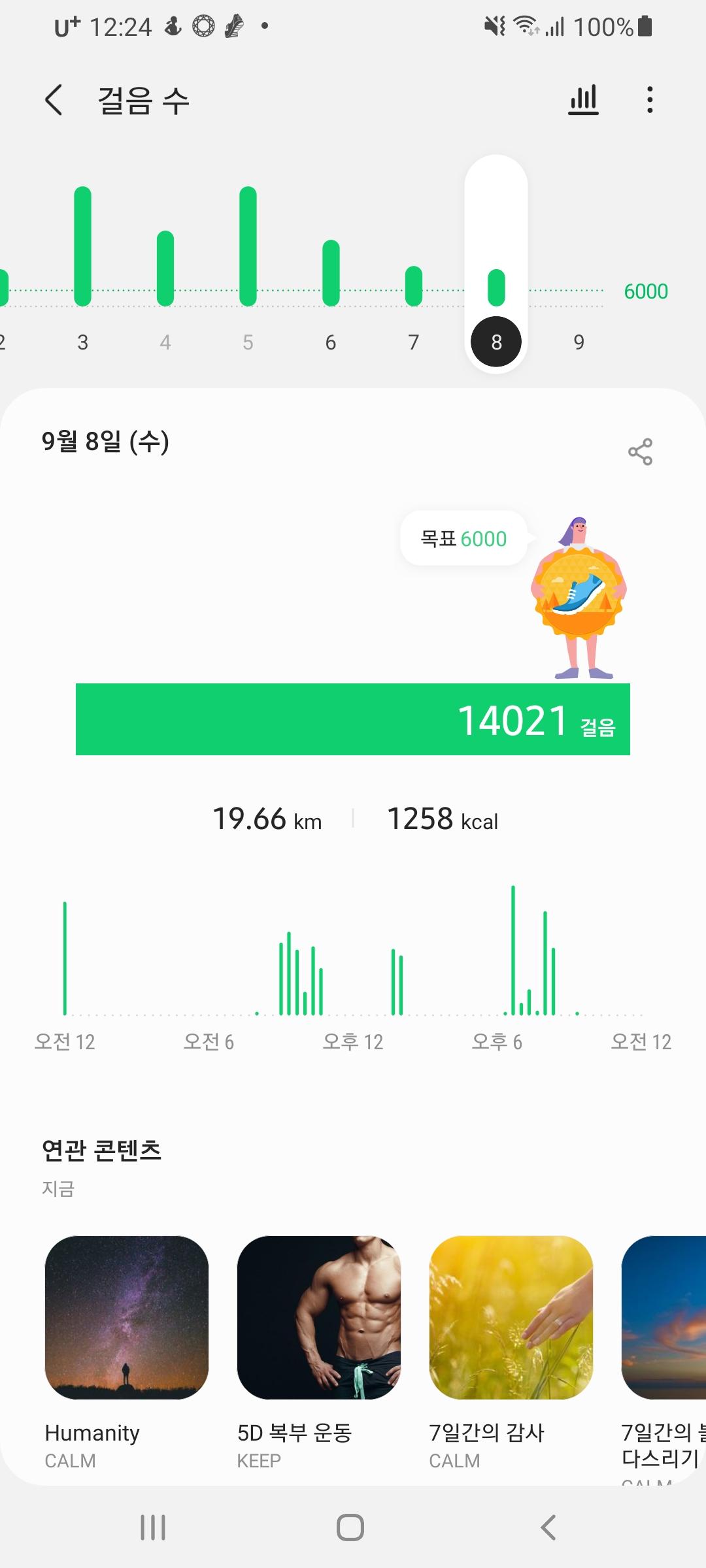Open the step trends chart icon
Screen dimensions: 706x1568
(583, 100)
